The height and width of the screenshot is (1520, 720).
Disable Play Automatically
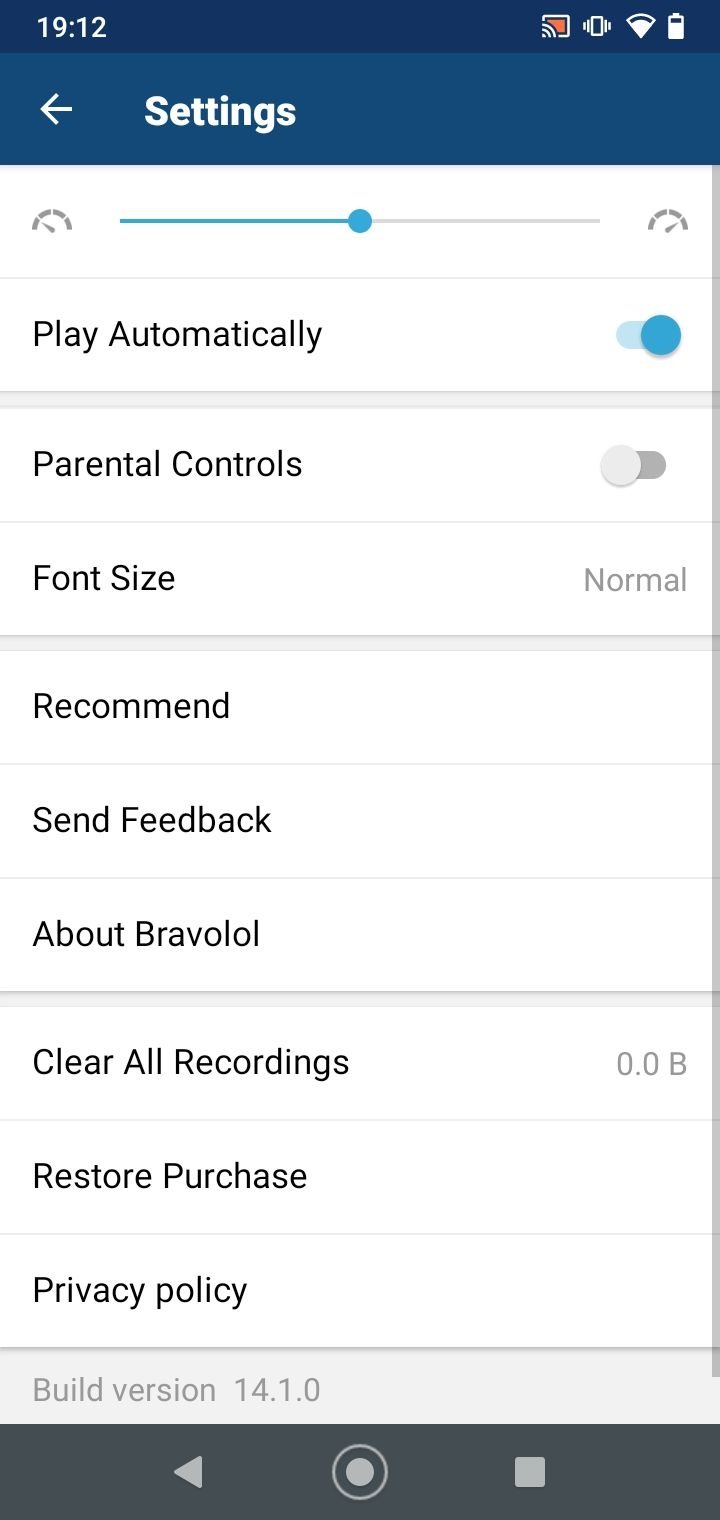649,335
